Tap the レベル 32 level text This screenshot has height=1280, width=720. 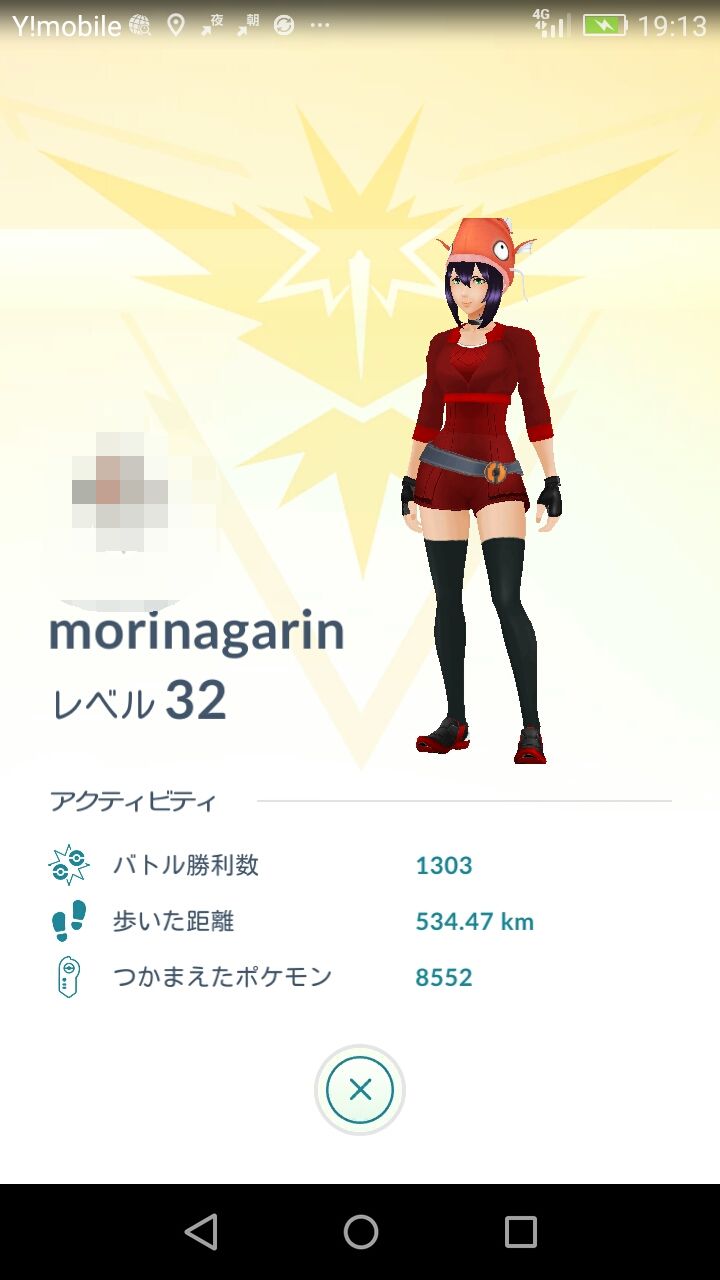137,700
